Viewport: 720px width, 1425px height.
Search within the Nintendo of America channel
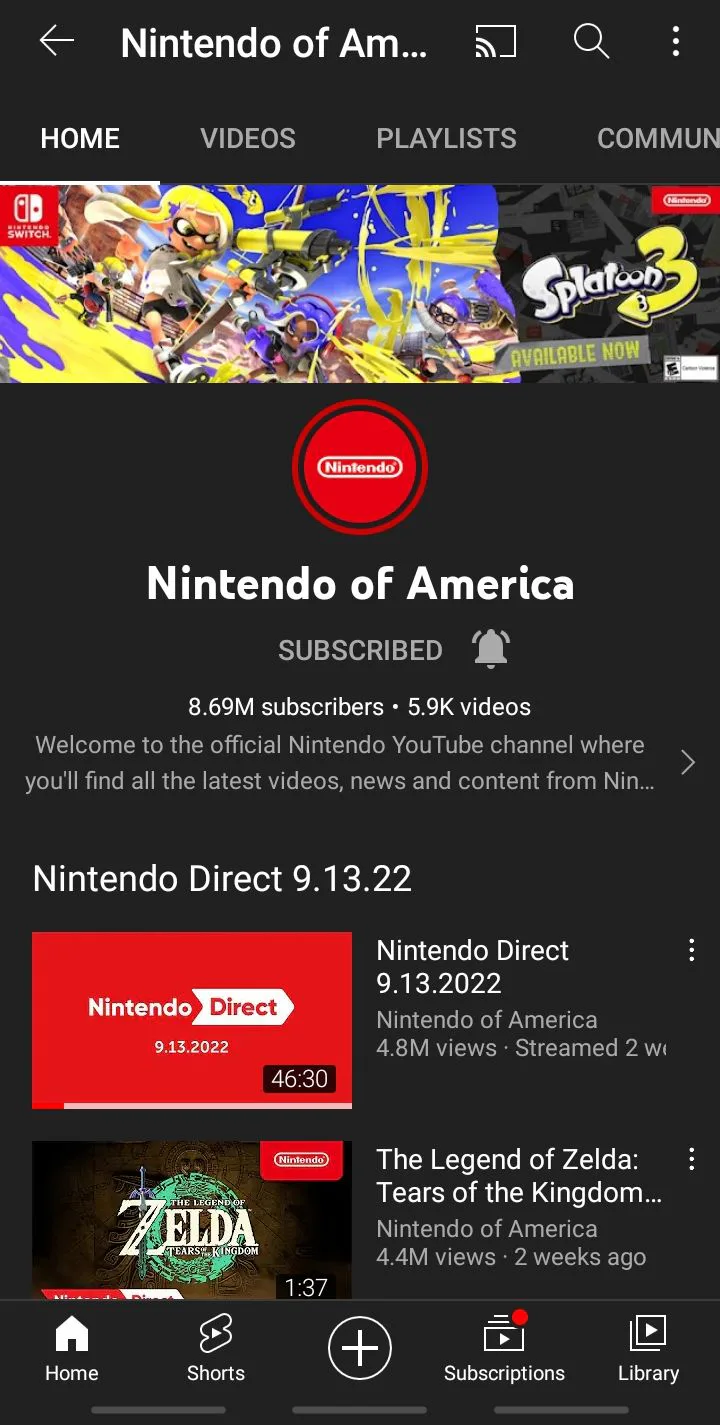[x=591, y=42]
